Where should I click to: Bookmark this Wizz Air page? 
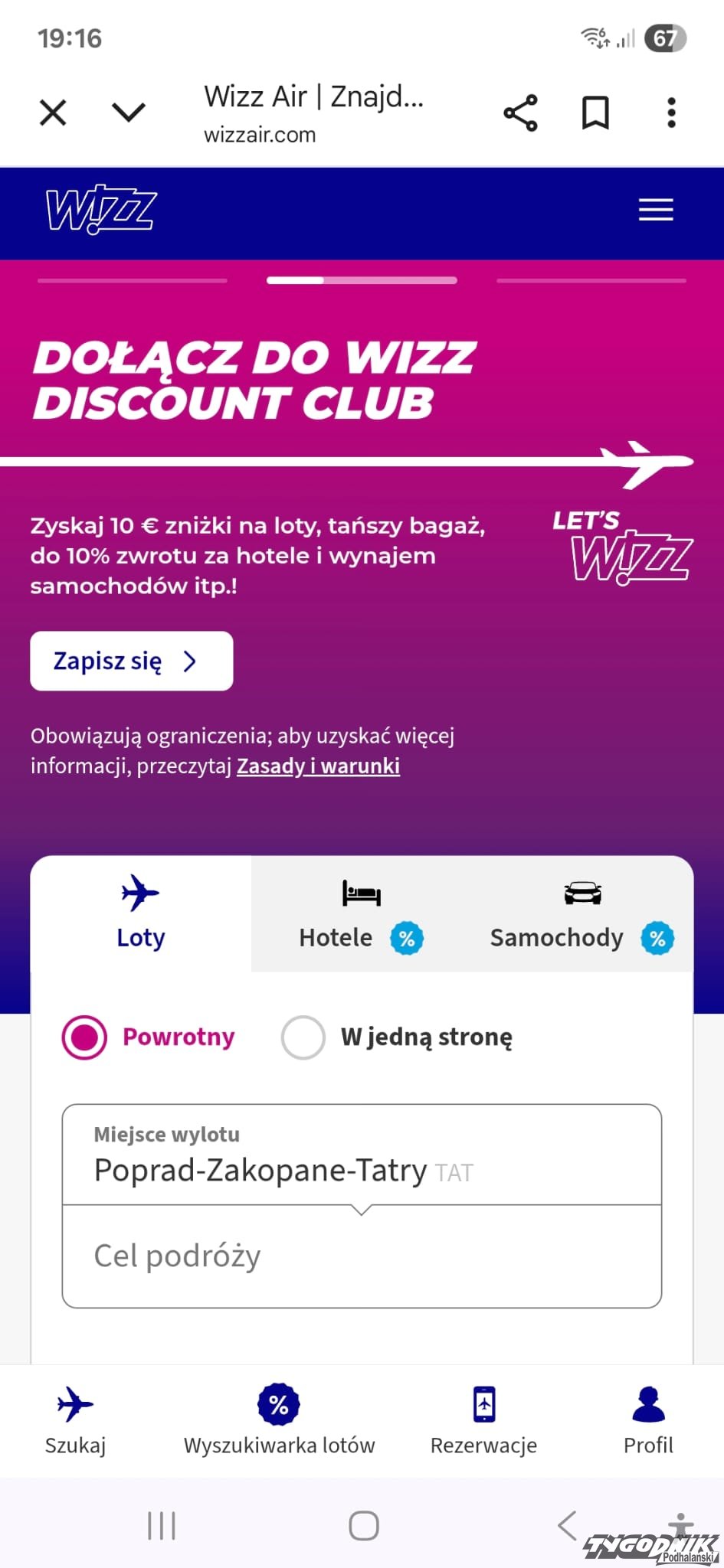coord(595,113)
